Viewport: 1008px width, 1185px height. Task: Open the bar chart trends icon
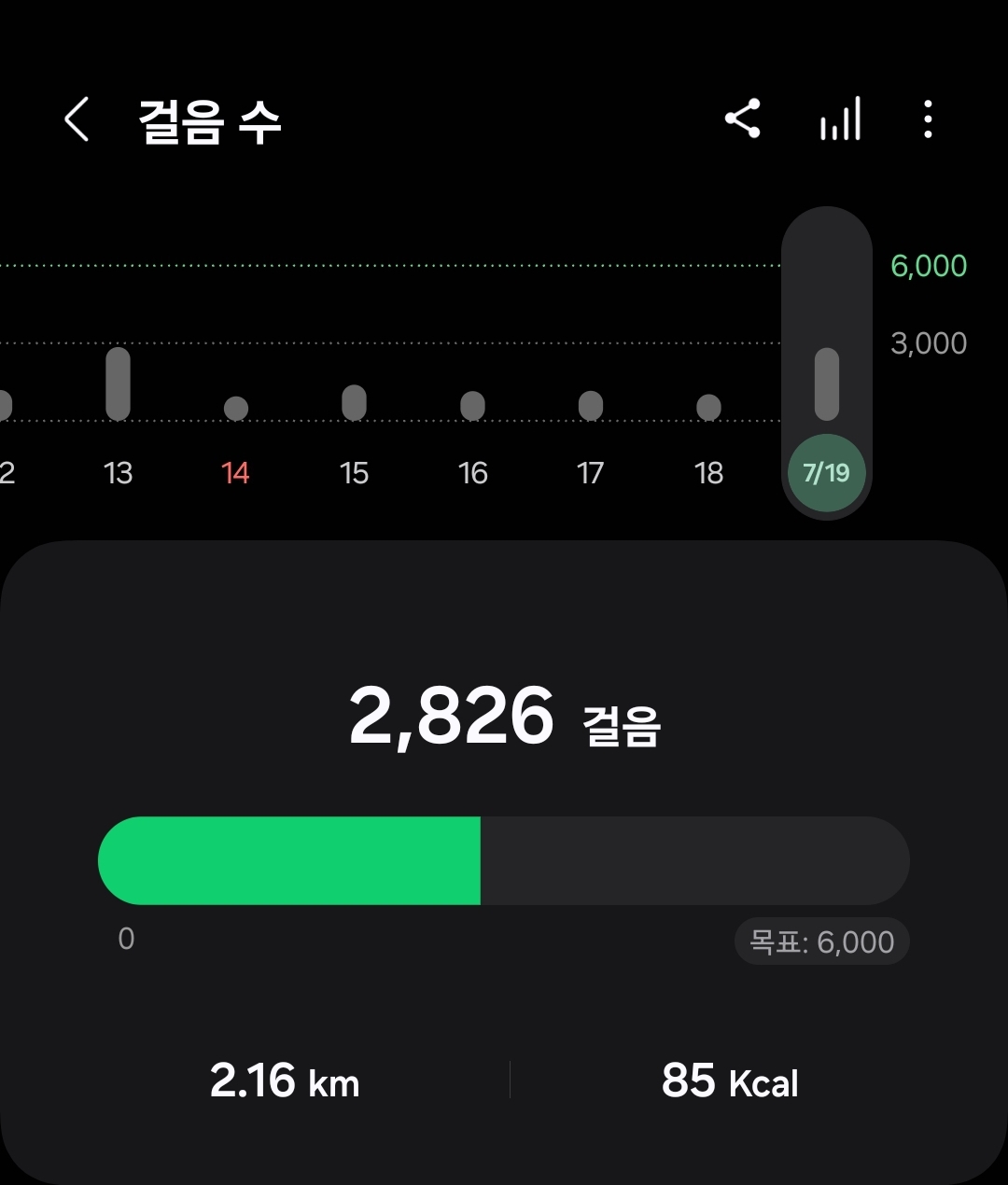(x=840, y=120)
